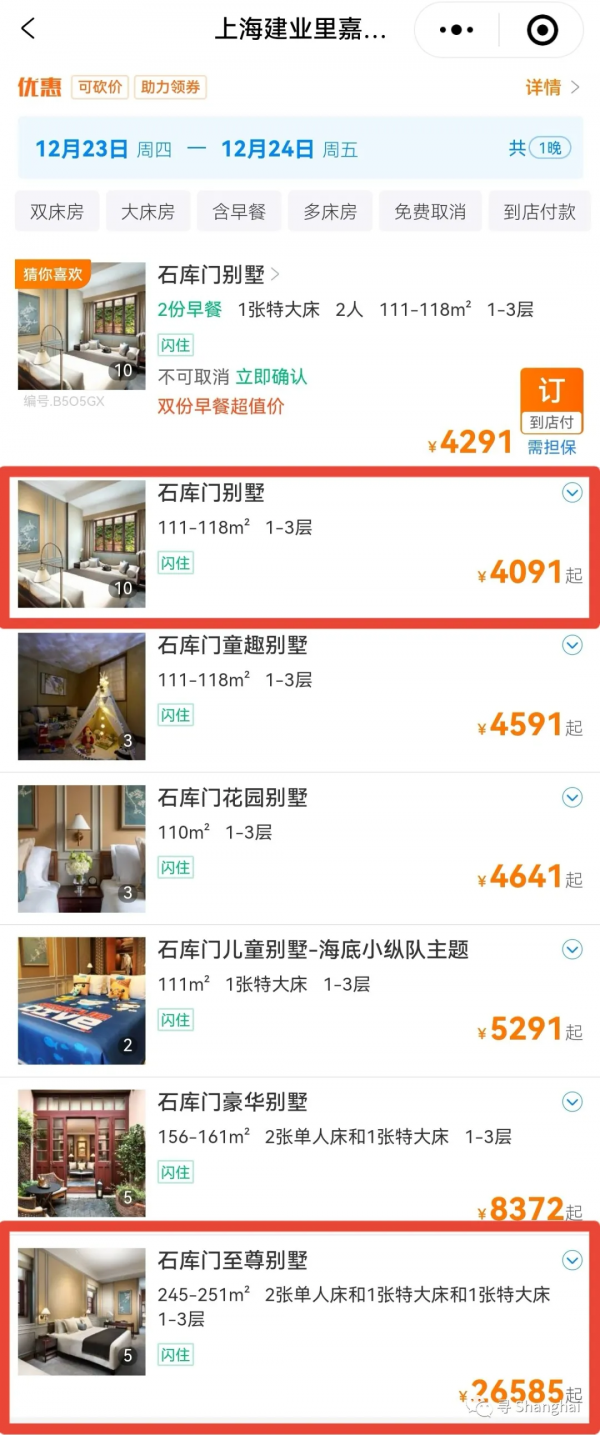Open the mini program overflow menu
This screenshot has width=600, height=1435.
tap(457, 30)
